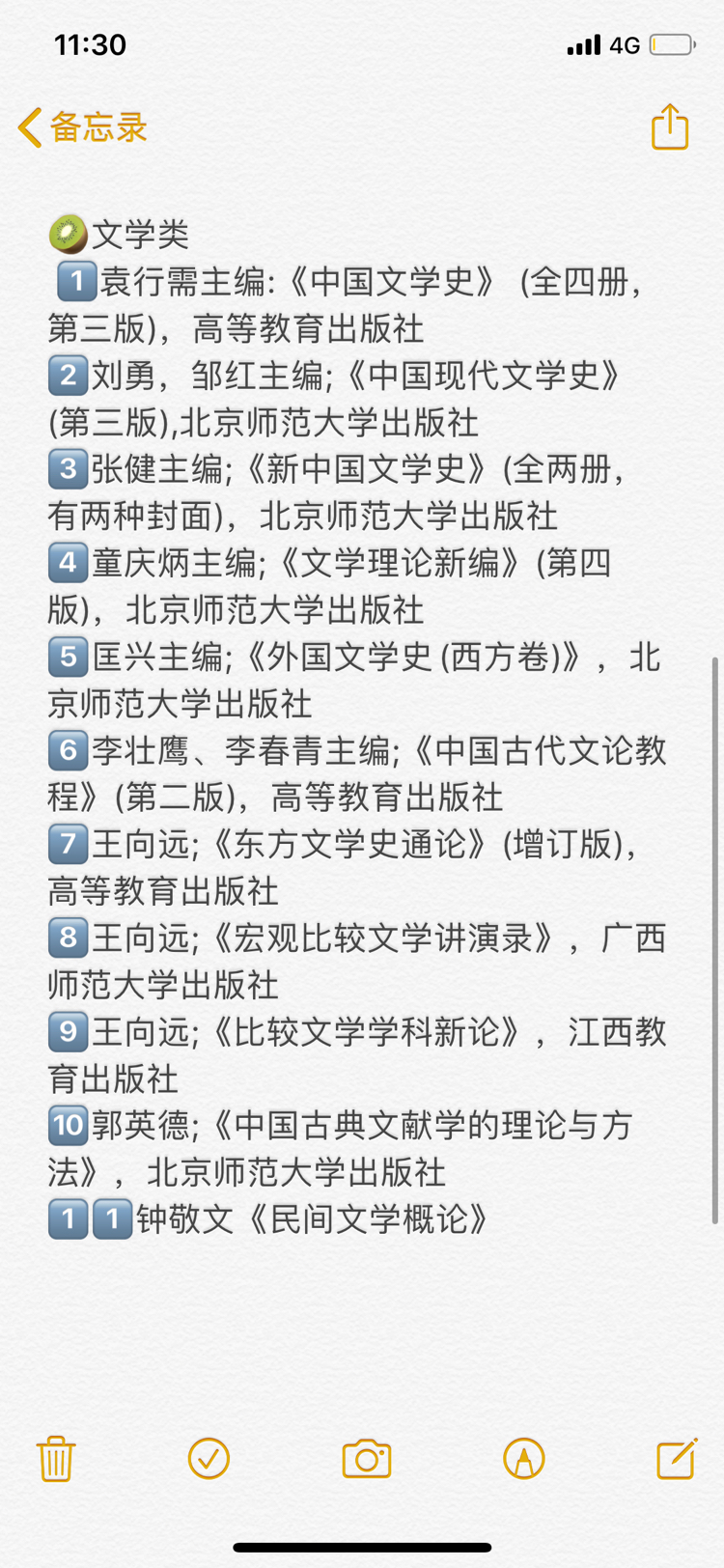Go back to 备忘录 list

[x=82, y=127]
